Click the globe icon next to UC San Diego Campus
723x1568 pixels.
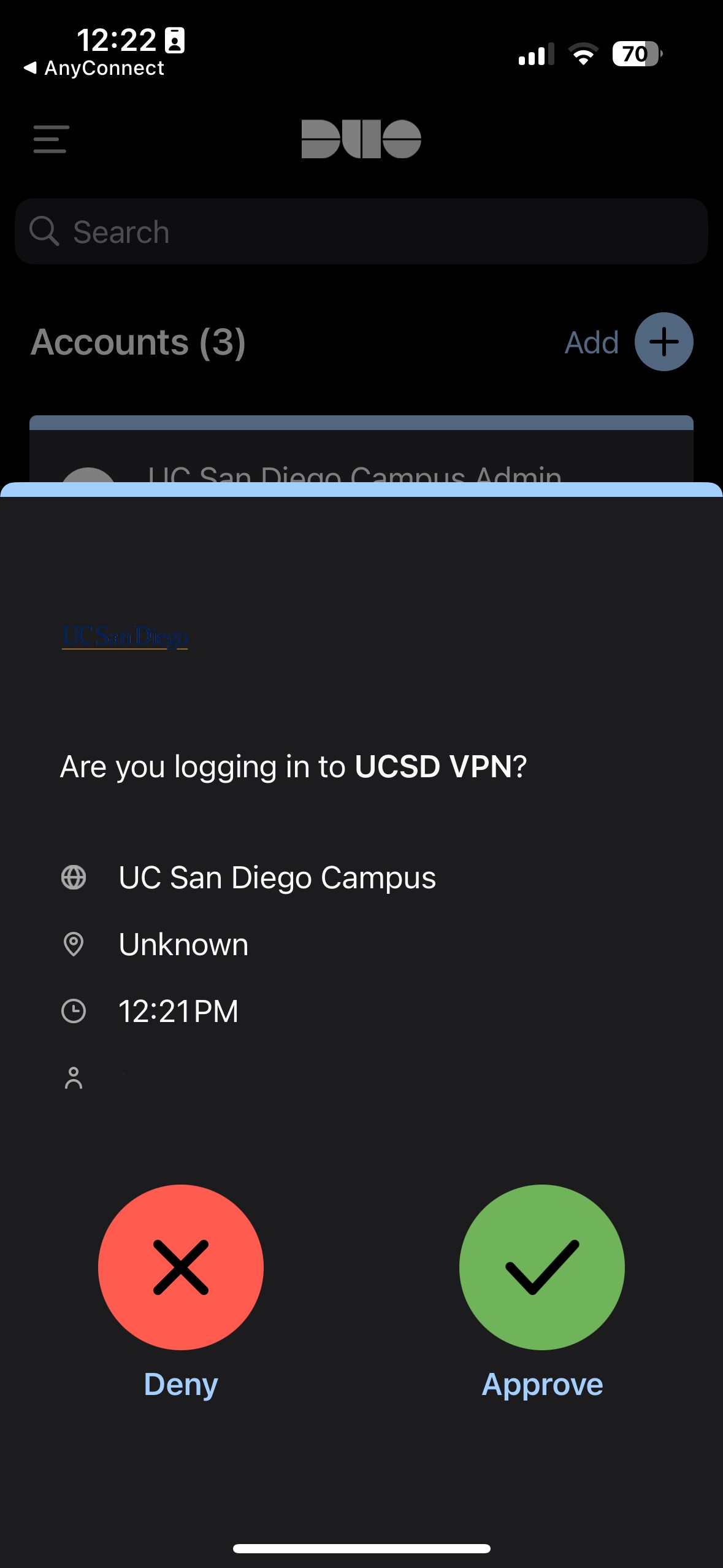click(x=74, y=878)
